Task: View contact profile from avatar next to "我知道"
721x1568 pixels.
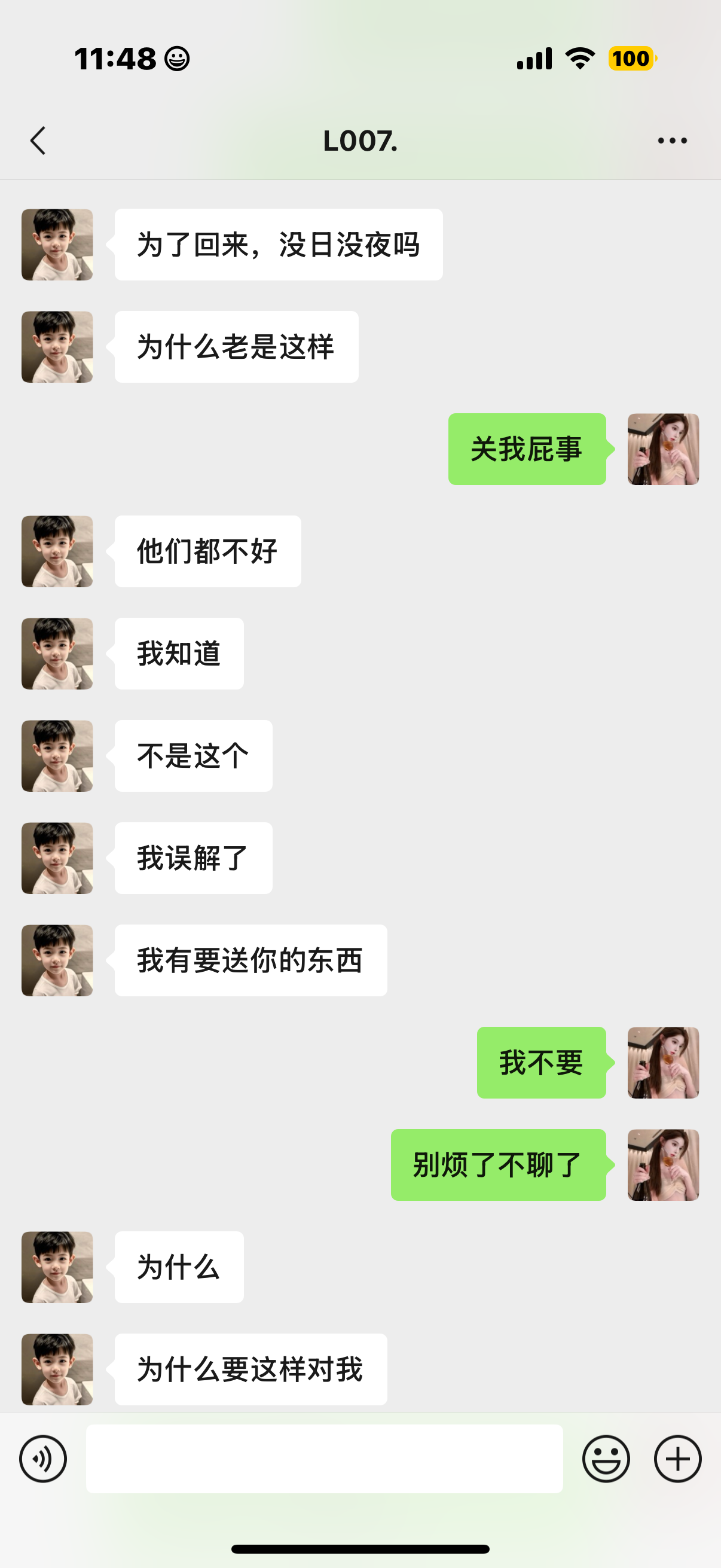Action: [57, 654]
